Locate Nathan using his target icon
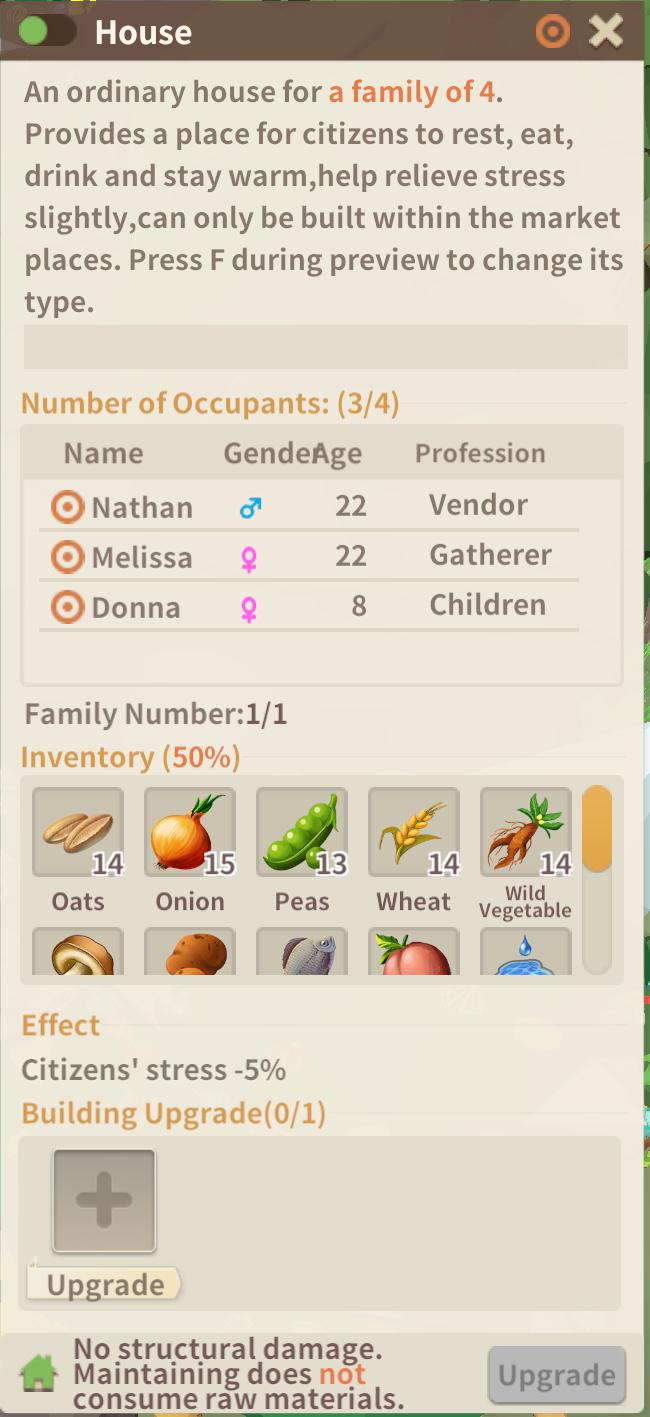Viewport: 650px width, 1417px height. pos(67,507)
